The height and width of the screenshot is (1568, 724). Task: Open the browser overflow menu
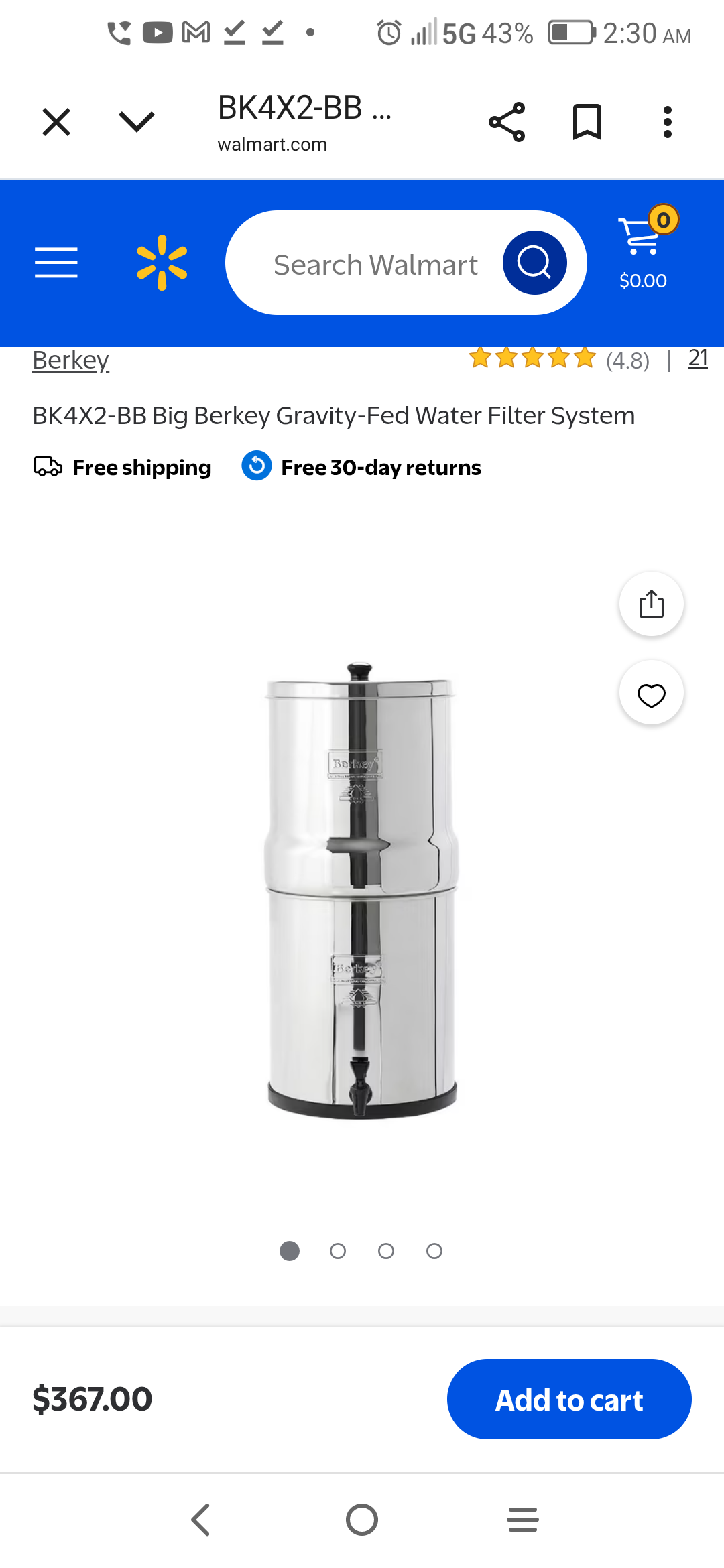point(667,122)
